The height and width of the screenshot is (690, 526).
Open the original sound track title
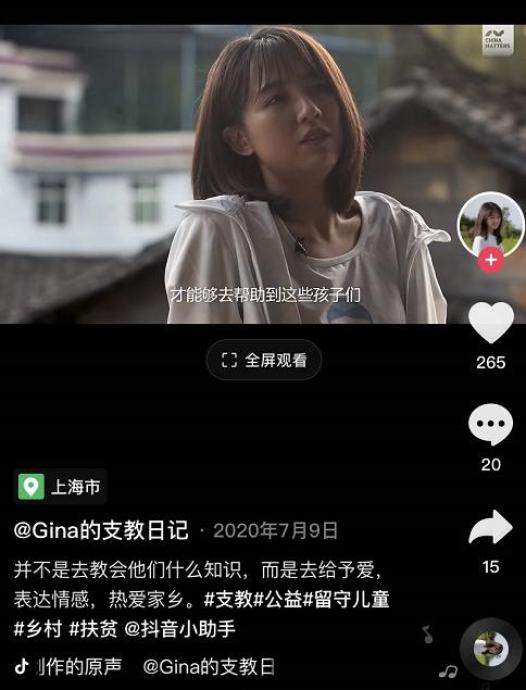(144, 667)
